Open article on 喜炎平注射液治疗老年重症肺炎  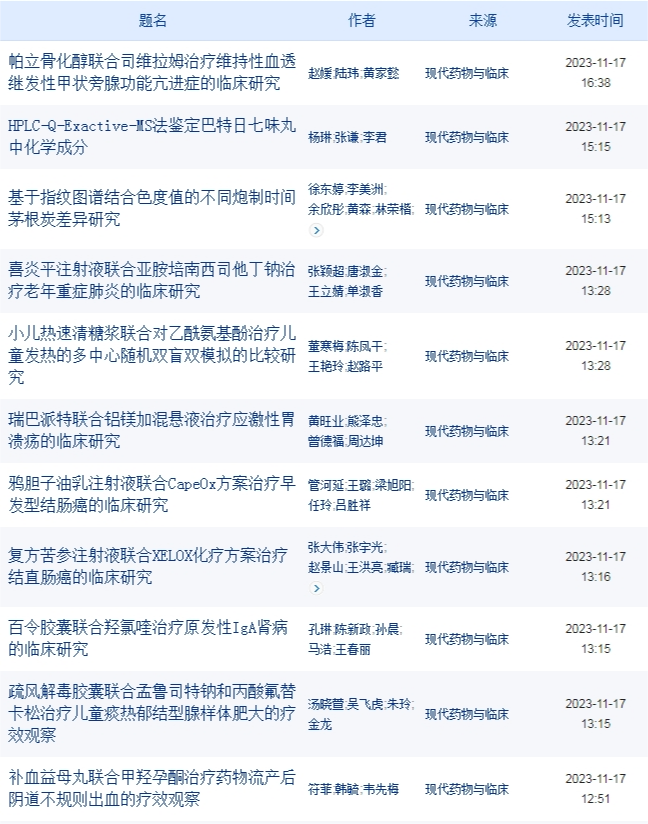point(152,281)
